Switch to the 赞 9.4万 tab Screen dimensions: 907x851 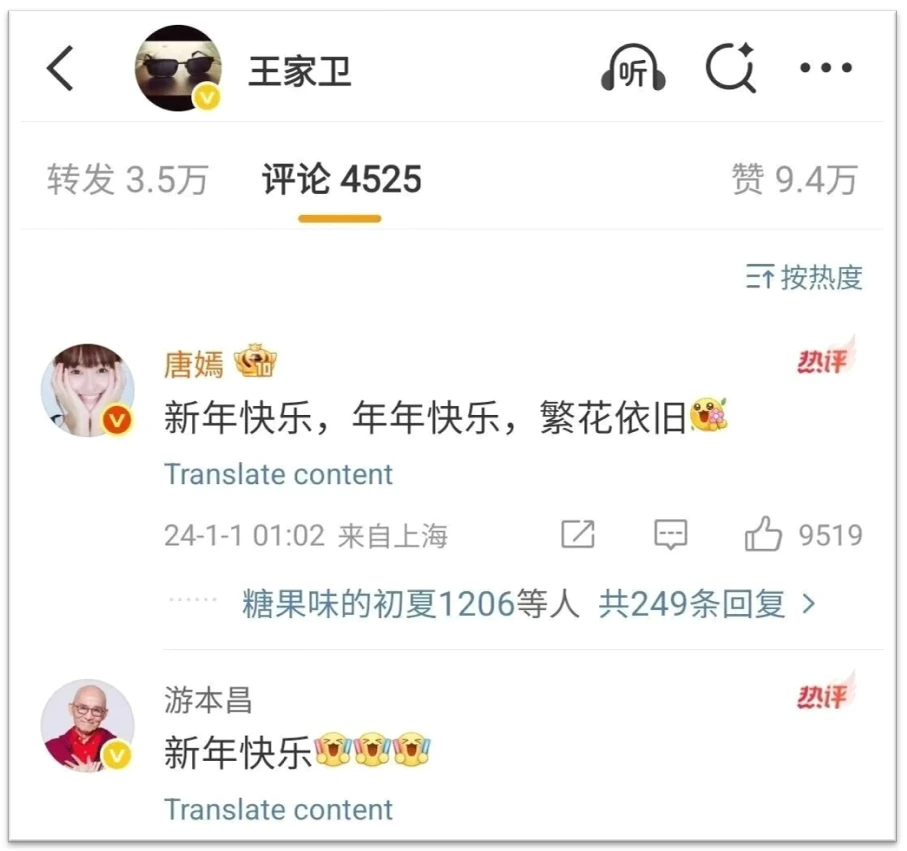pos(794,180)
